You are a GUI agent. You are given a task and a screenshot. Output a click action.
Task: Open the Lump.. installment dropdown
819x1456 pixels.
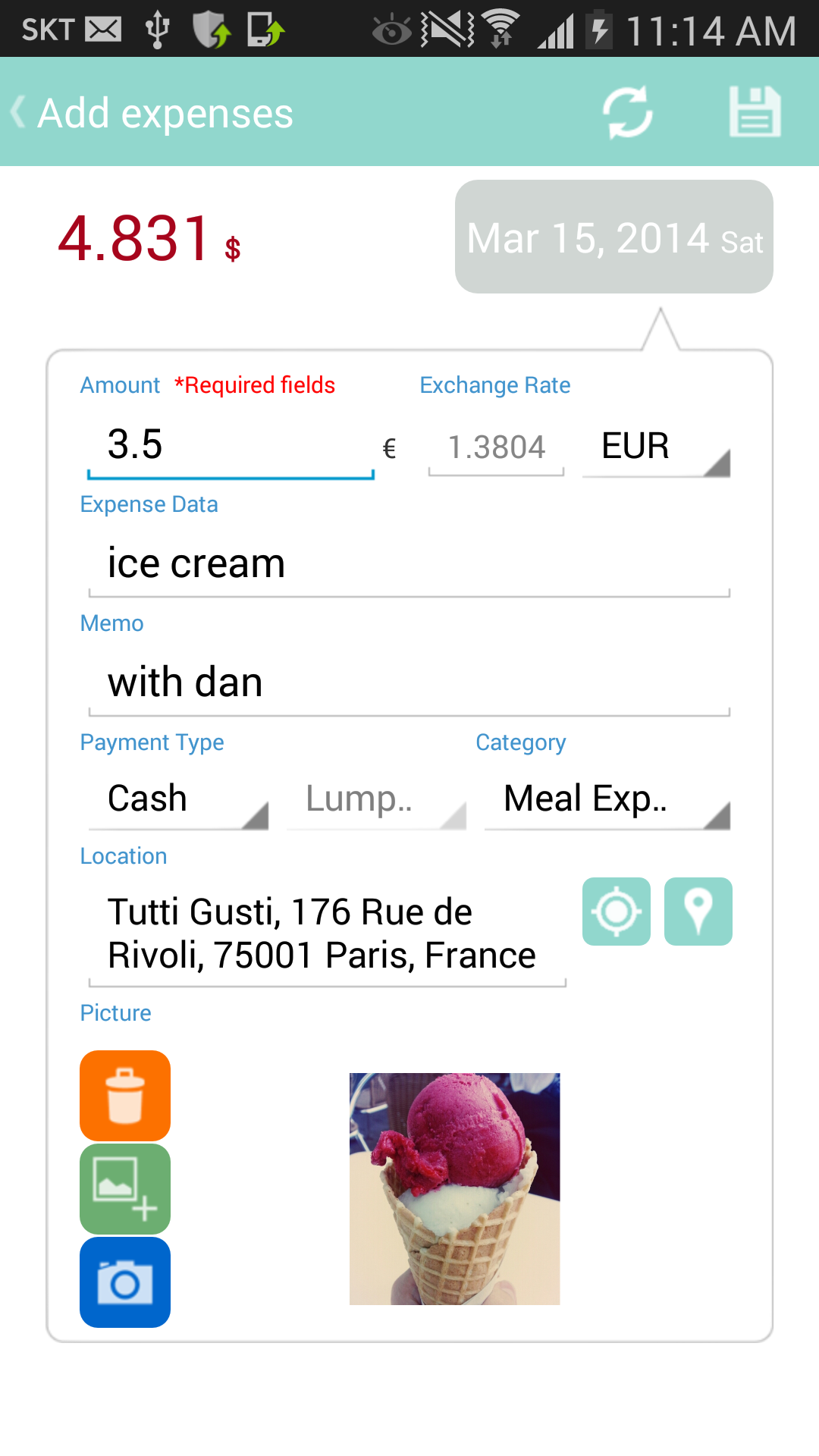376,800
